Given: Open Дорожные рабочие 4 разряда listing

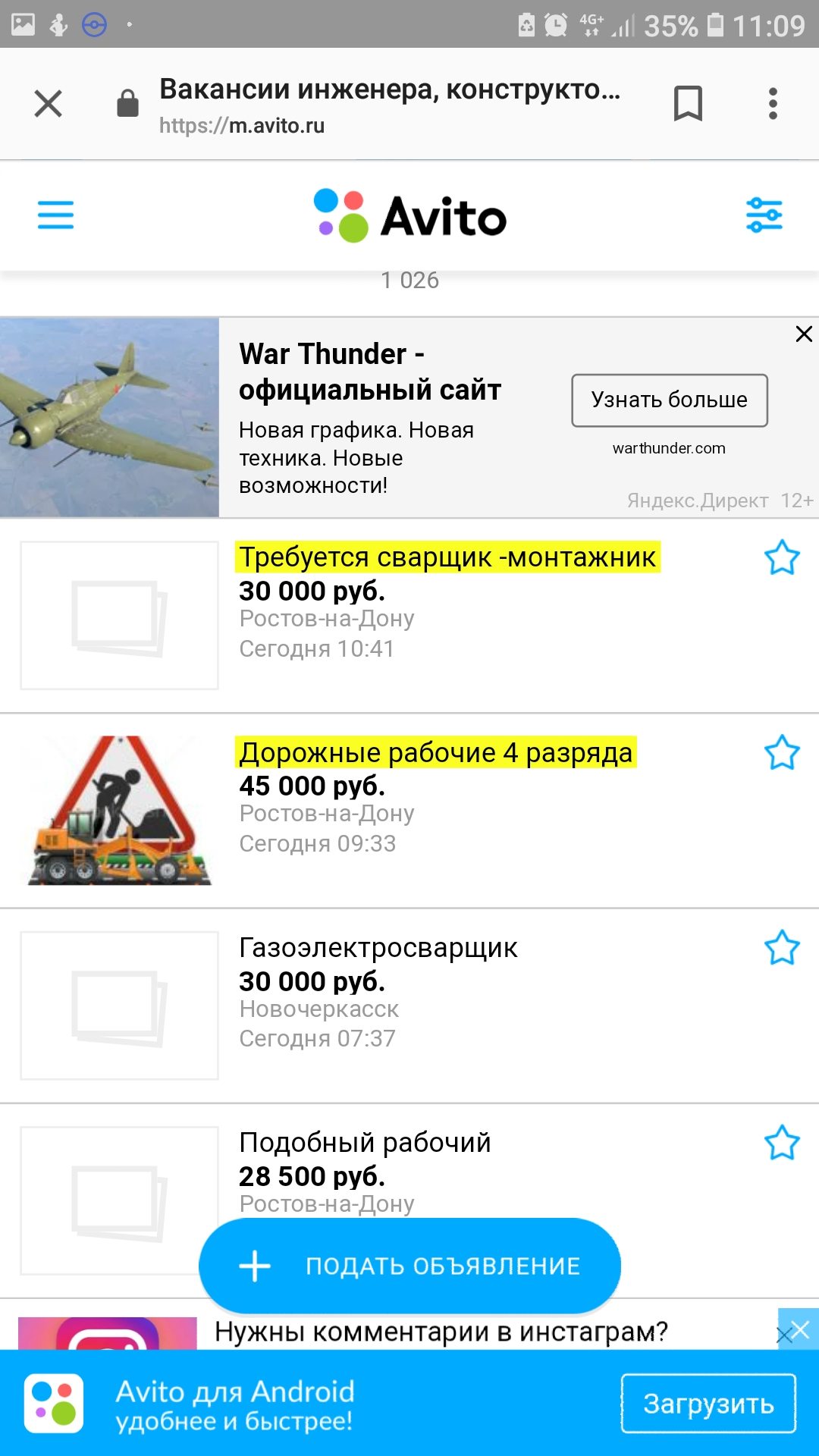Looking at the screenshot, I should [x=436, y=753].
